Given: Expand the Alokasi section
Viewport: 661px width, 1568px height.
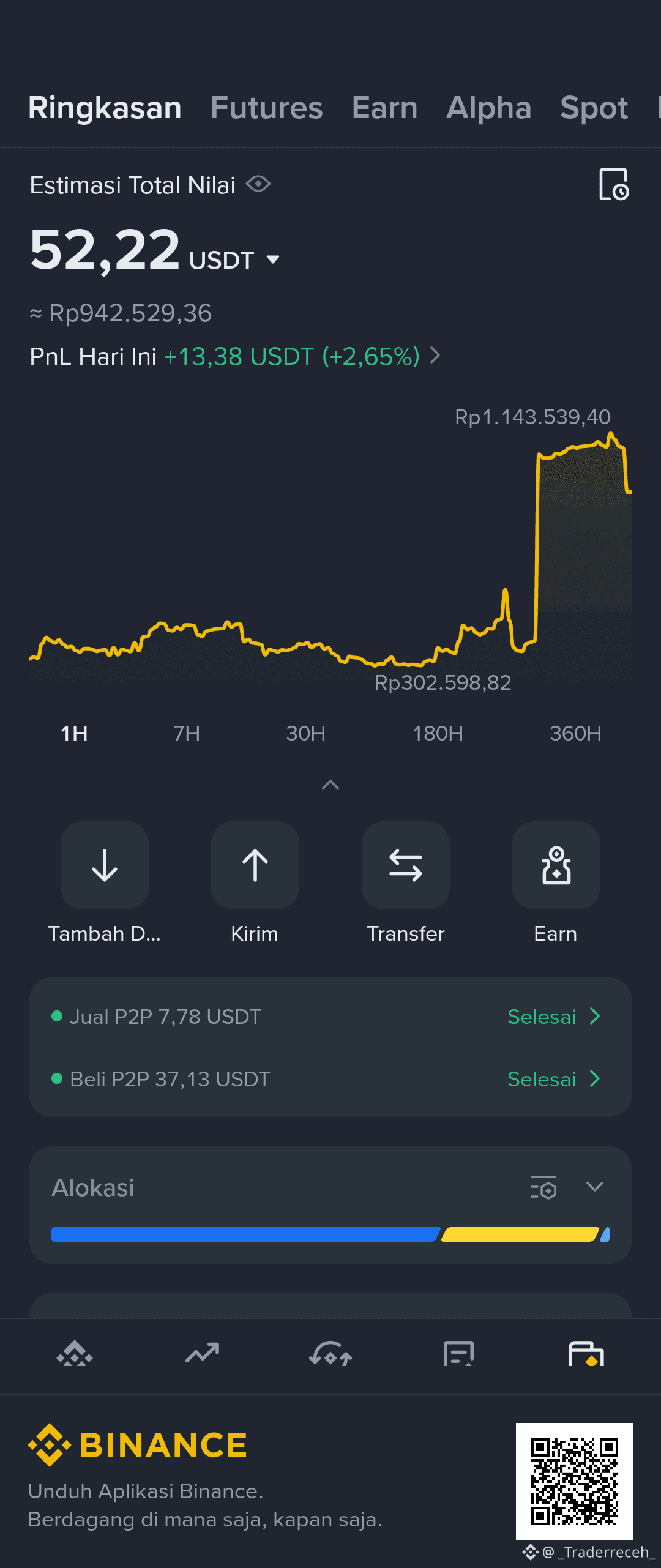Looking at the screenshot, I should (595, 1187).
